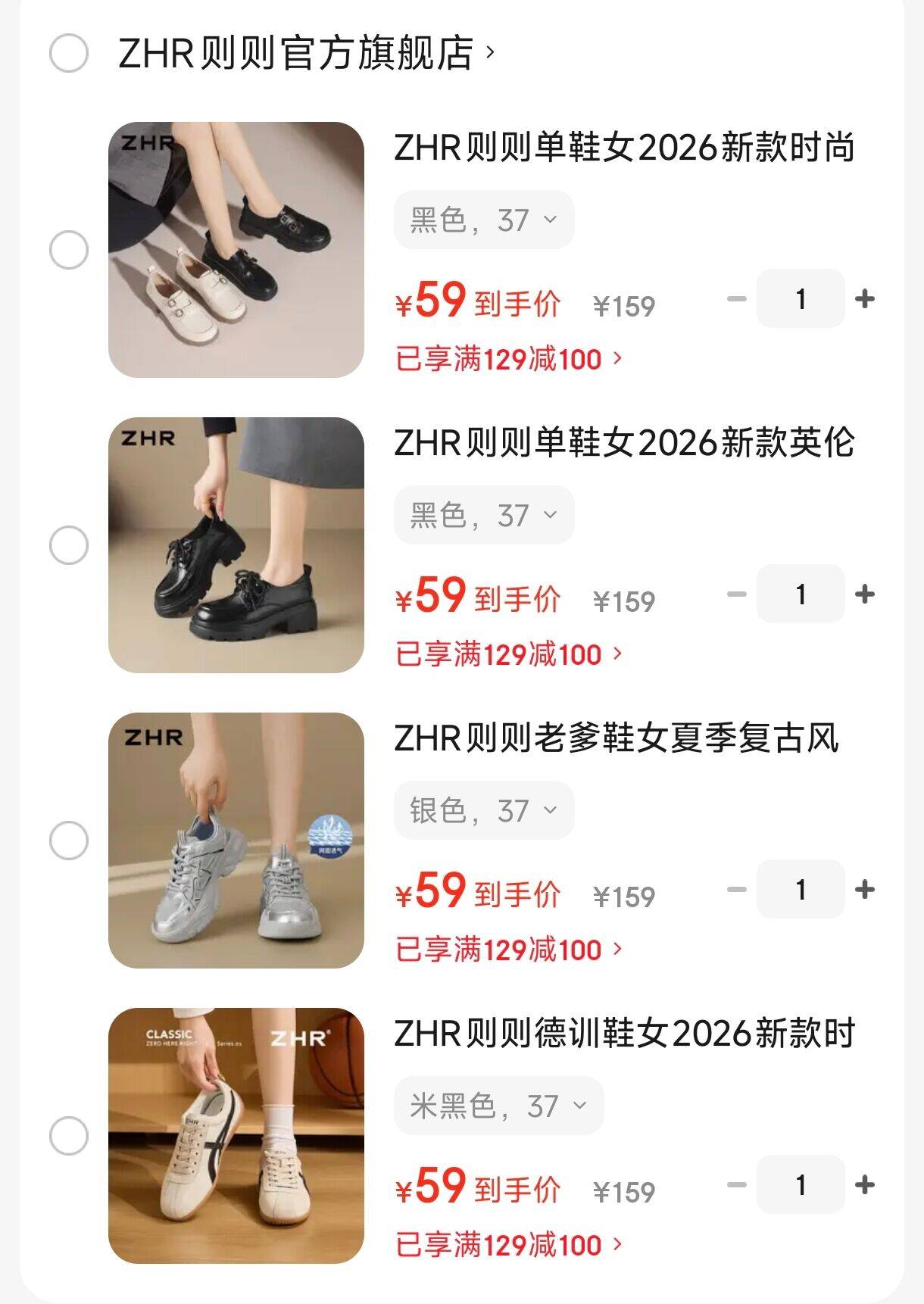Viewport: 924px width, 1304px height.
Task: Increase quantity of 单鞋女2026新款时尚
Action: (864, 299)
